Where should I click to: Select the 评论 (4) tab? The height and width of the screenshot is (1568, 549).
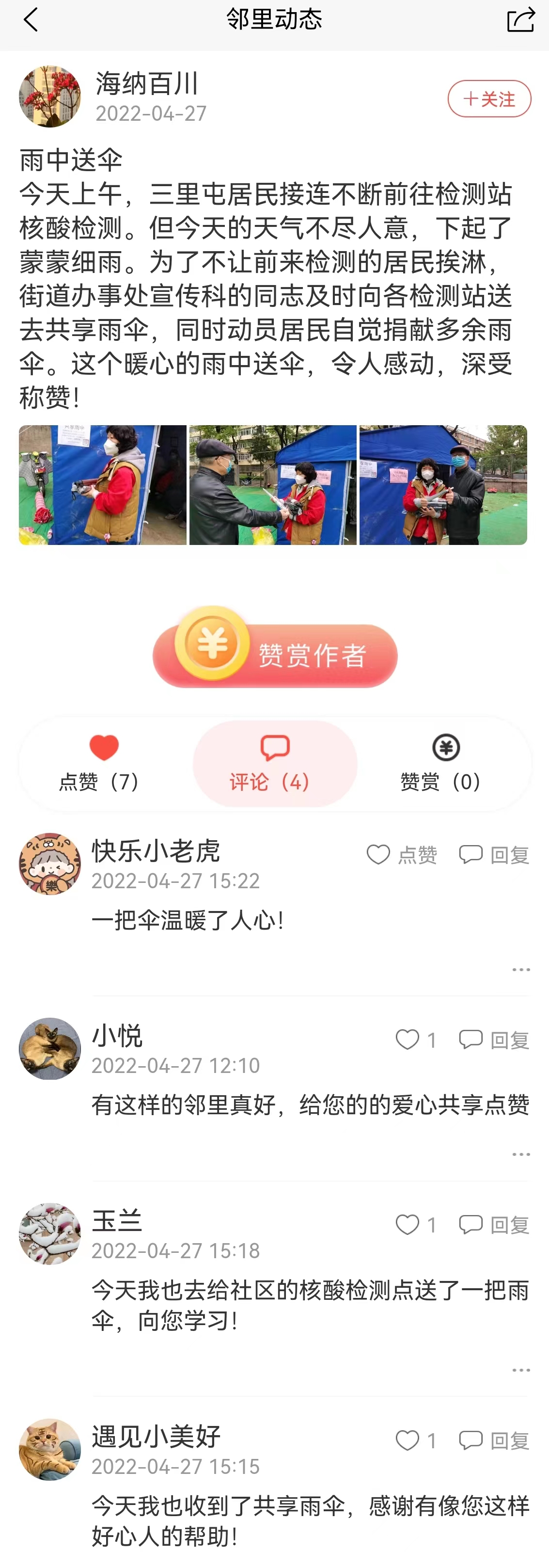point(275,763)
